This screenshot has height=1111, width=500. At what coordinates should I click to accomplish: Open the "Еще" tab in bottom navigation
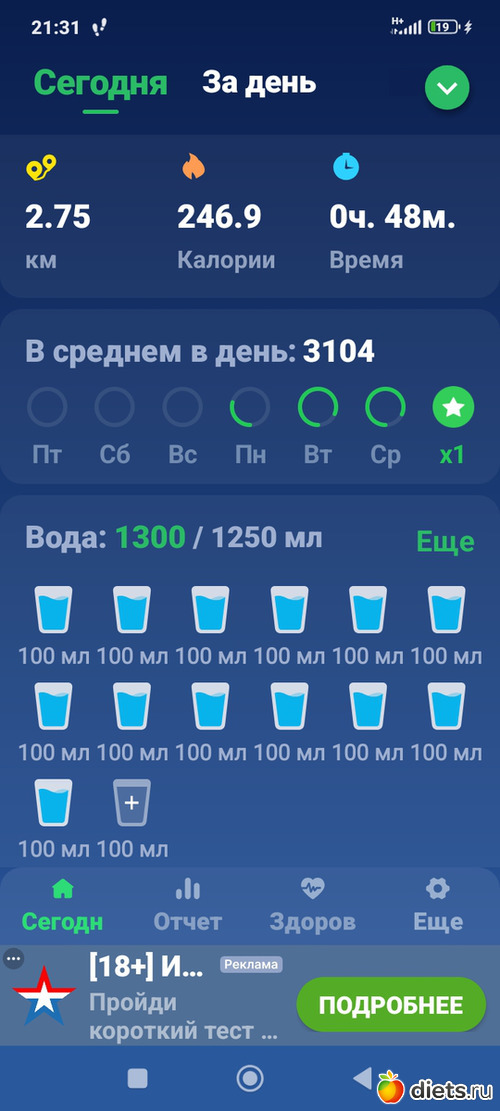(x=438, y=904)
